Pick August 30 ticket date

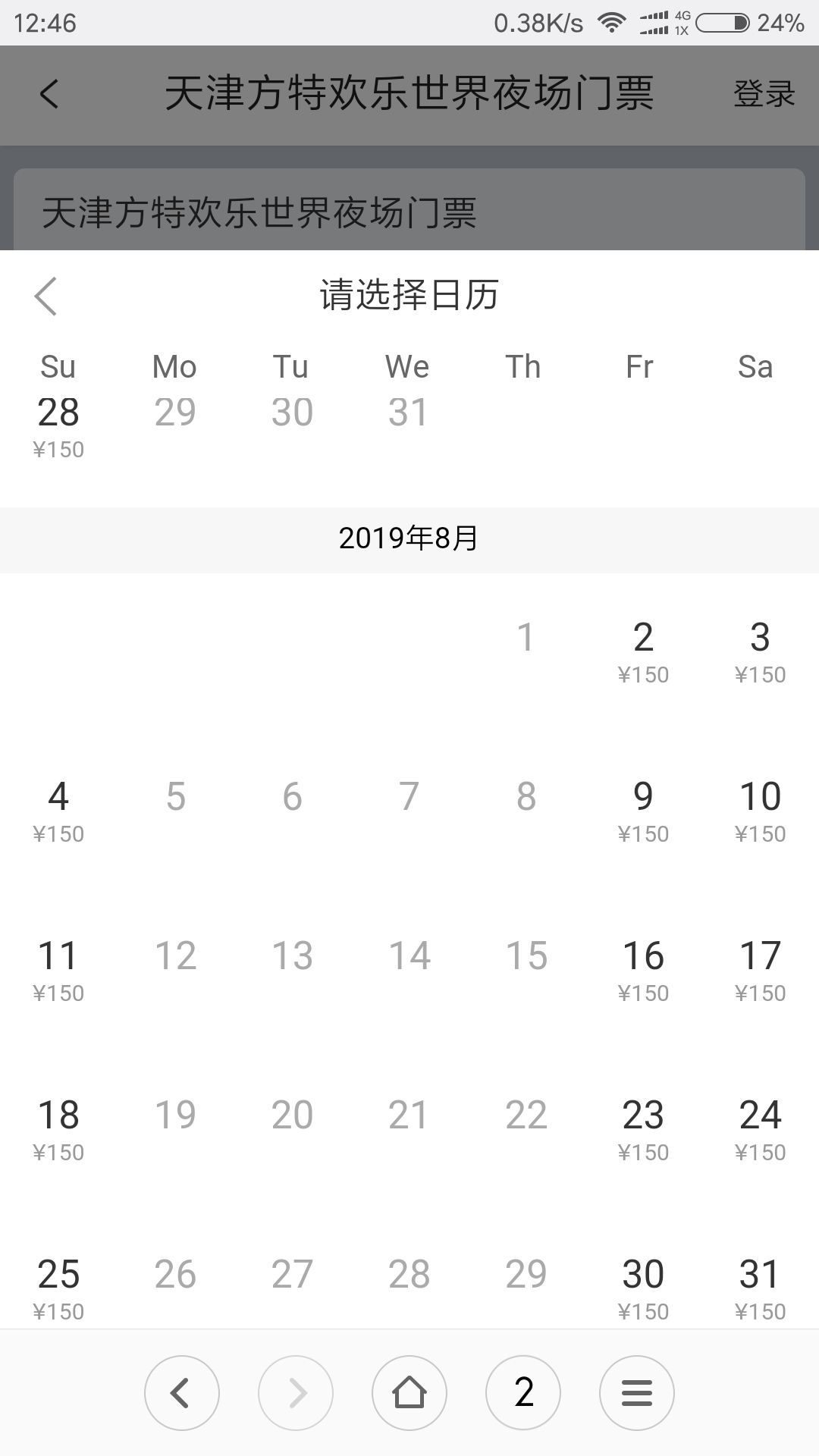[643, 1289]
